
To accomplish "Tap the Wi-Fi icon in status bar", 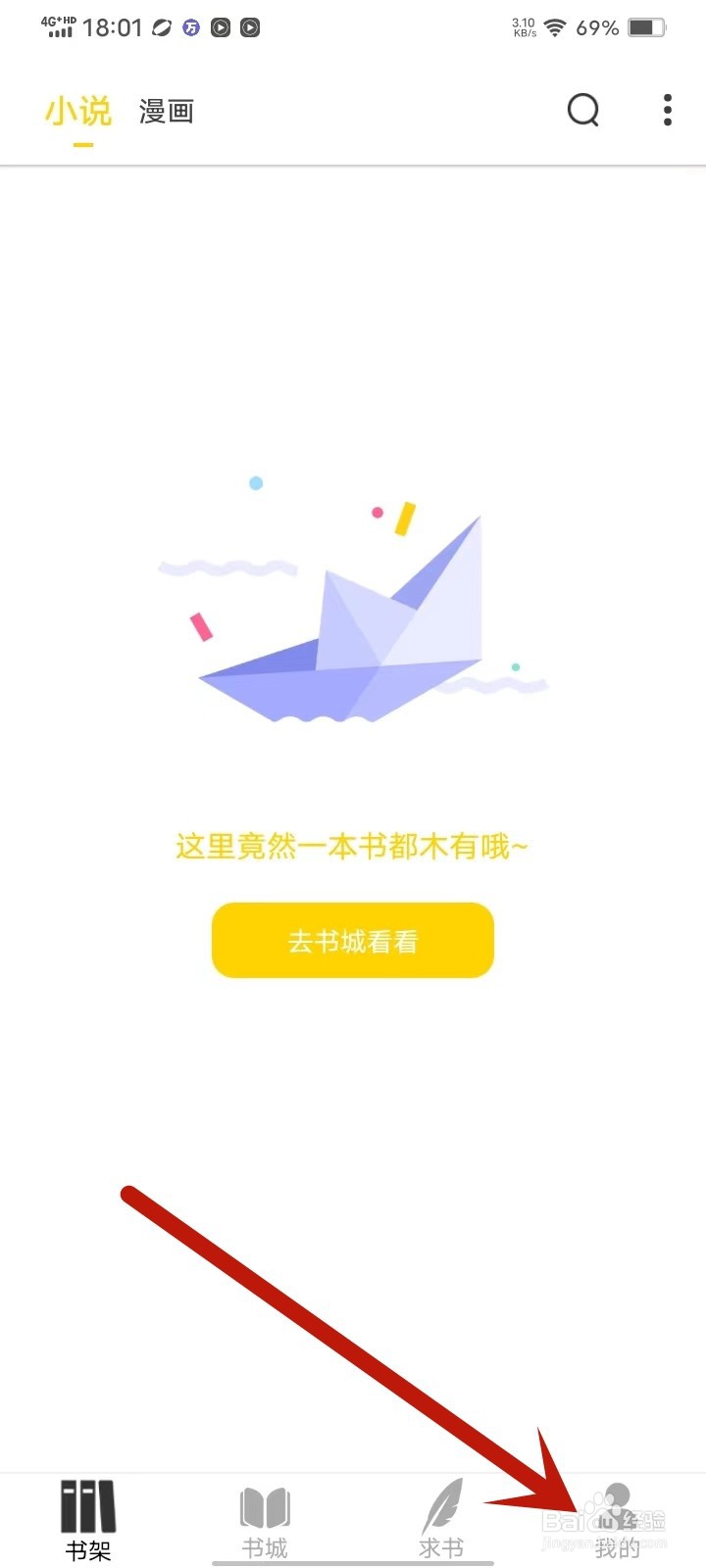I will tap(554, 27).
